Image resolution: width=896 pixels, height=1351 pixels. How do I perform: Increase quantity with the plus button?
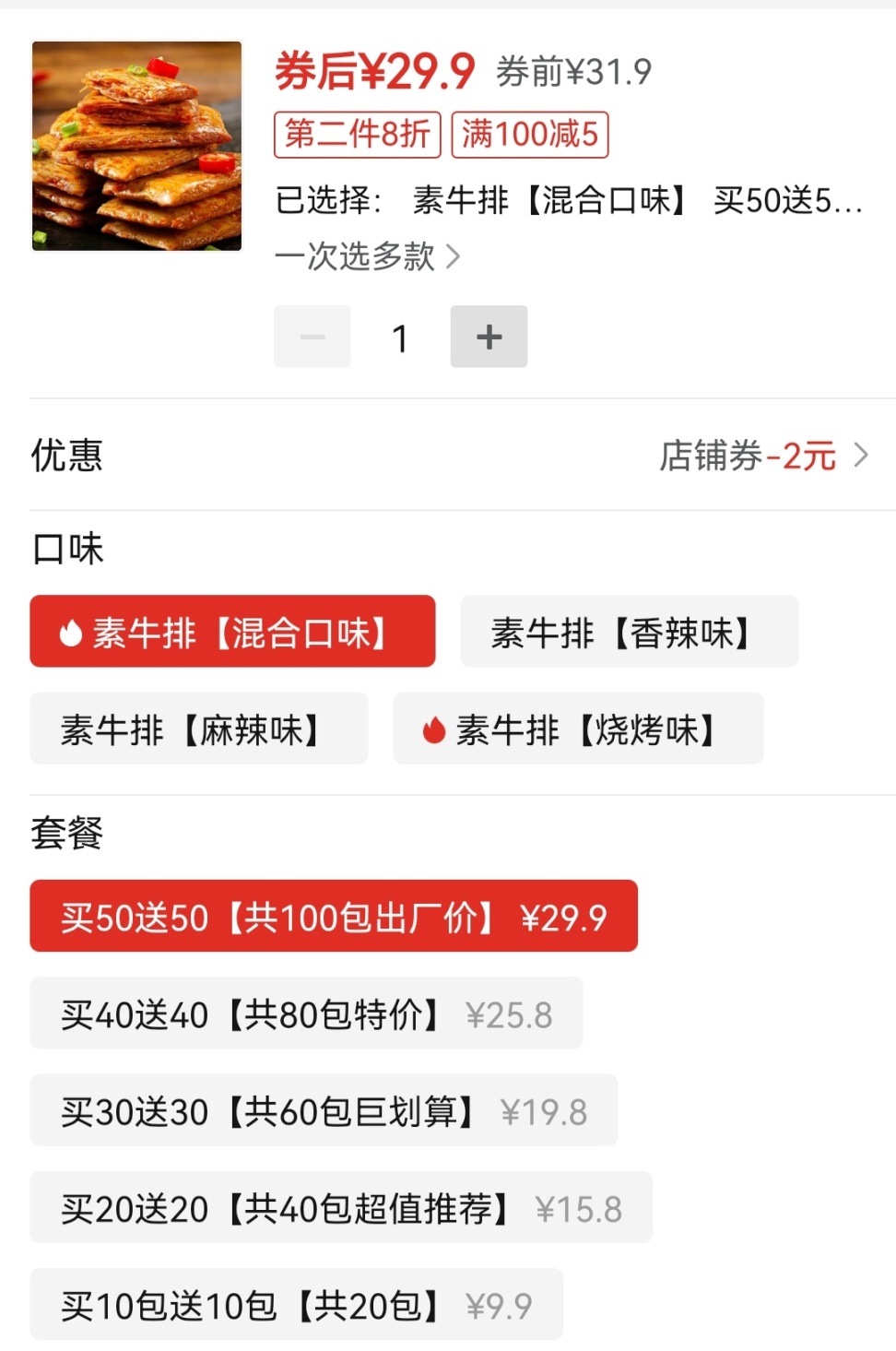[x=489, y=337]
